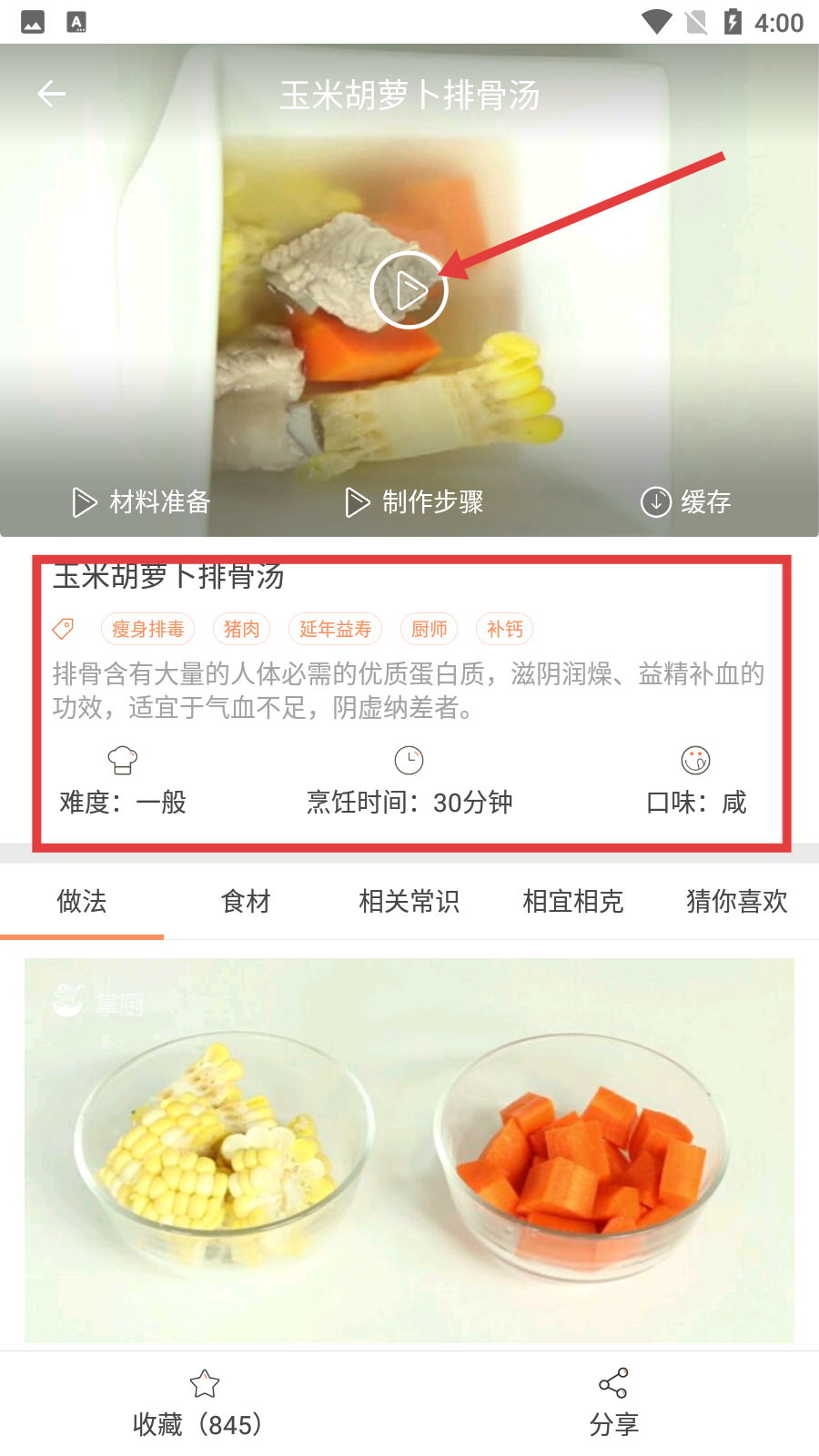Open the 厨师 tag
The image size is (819, 1456).
pos(429,629)
